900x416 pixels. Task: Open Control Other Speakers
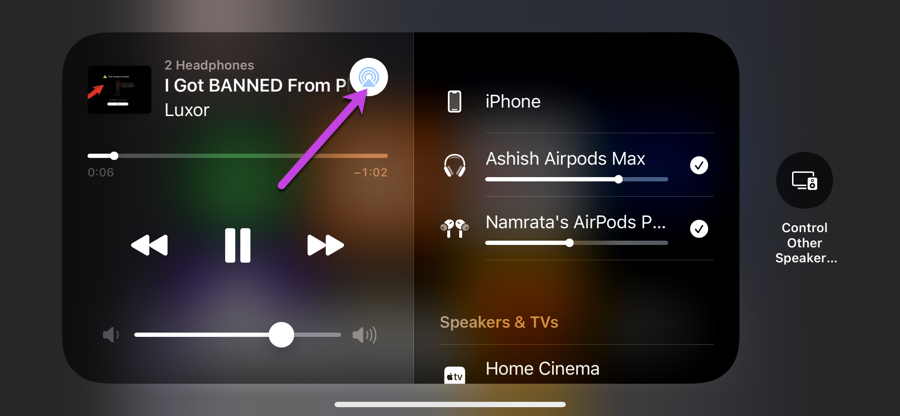click(804, 181)
